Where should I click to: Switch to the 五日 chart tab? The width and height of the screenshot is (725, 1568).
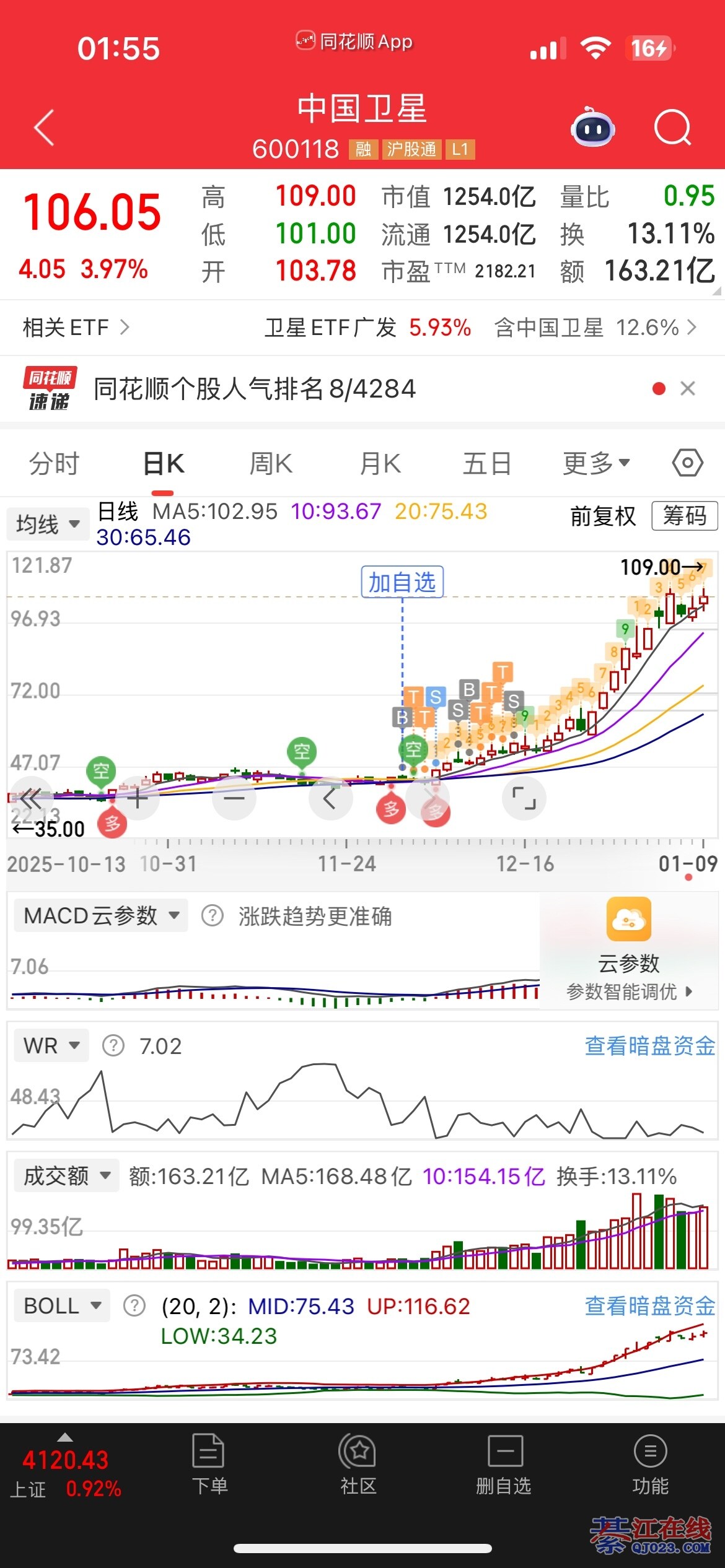click(487, 463)
